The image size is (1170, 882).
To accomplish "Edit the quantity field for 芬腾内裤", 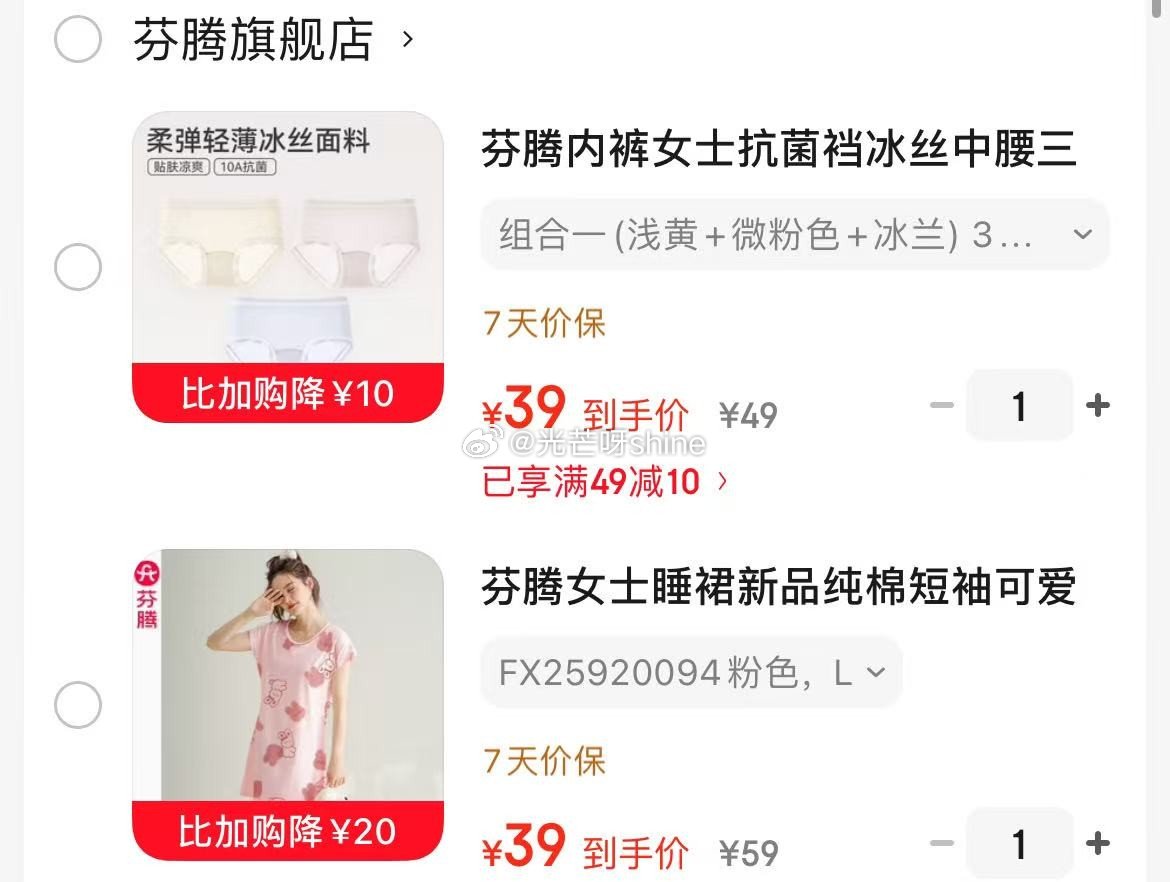I will 1019,405.
